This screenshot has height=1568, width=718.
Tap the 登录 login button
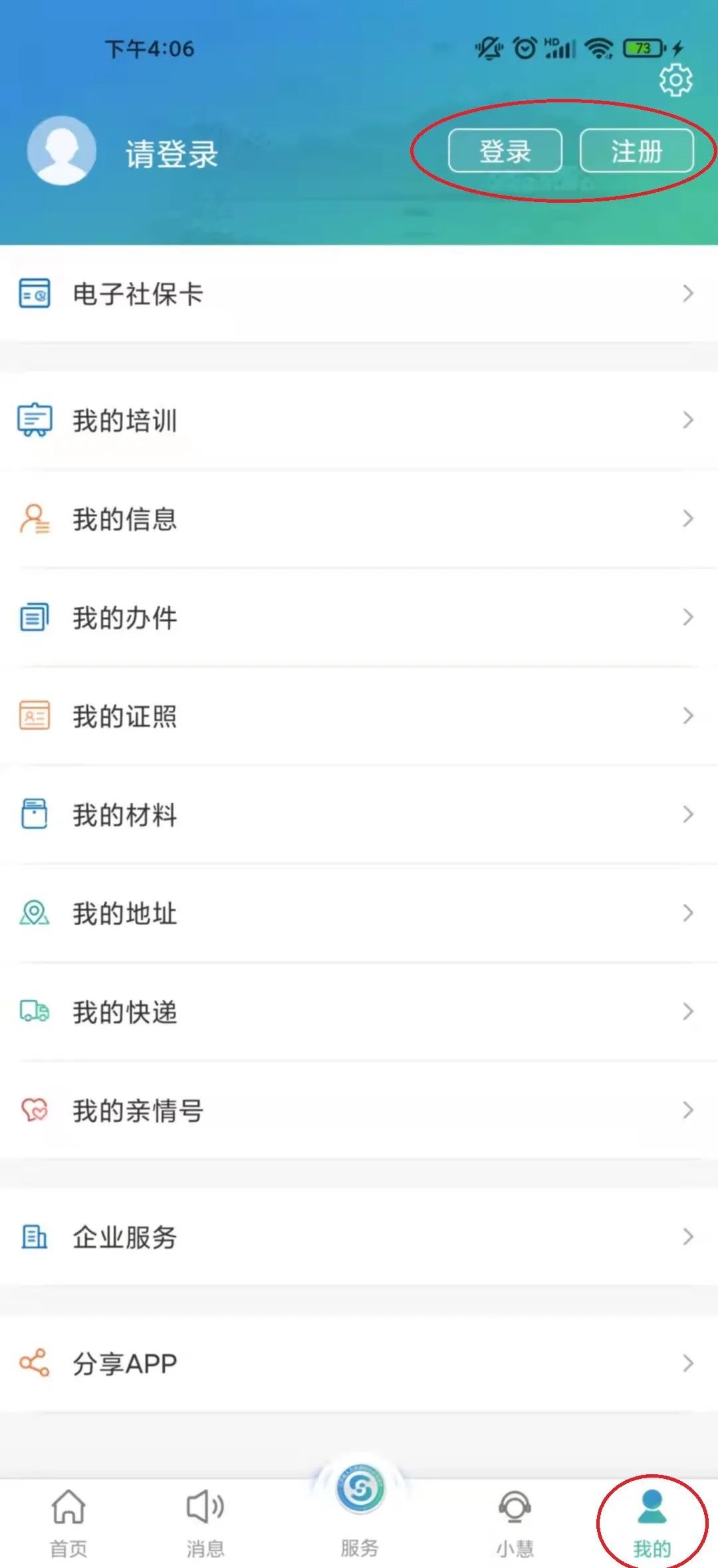505,151
